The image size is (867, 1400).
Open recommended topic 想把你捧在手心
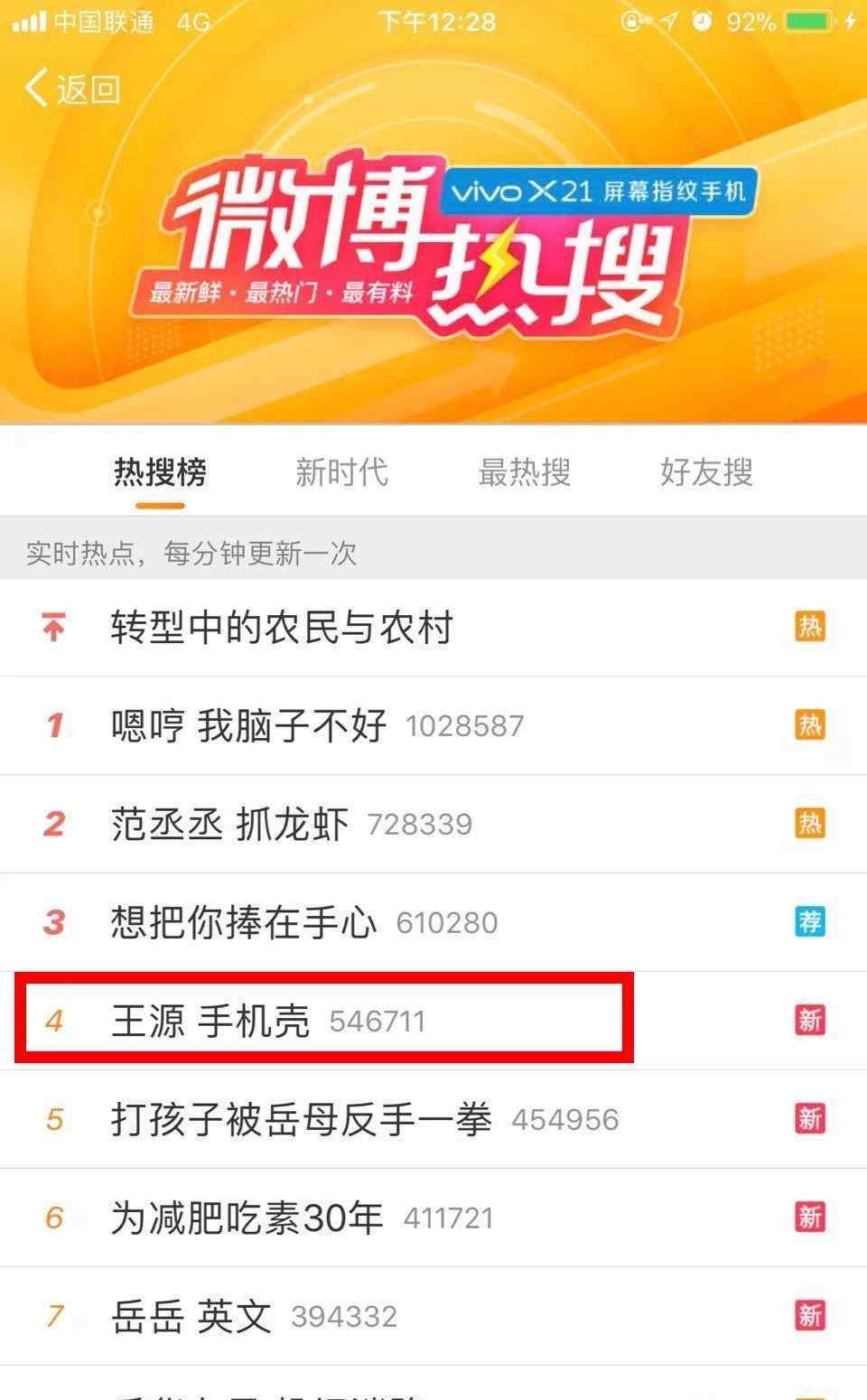(x=244, y=922)
